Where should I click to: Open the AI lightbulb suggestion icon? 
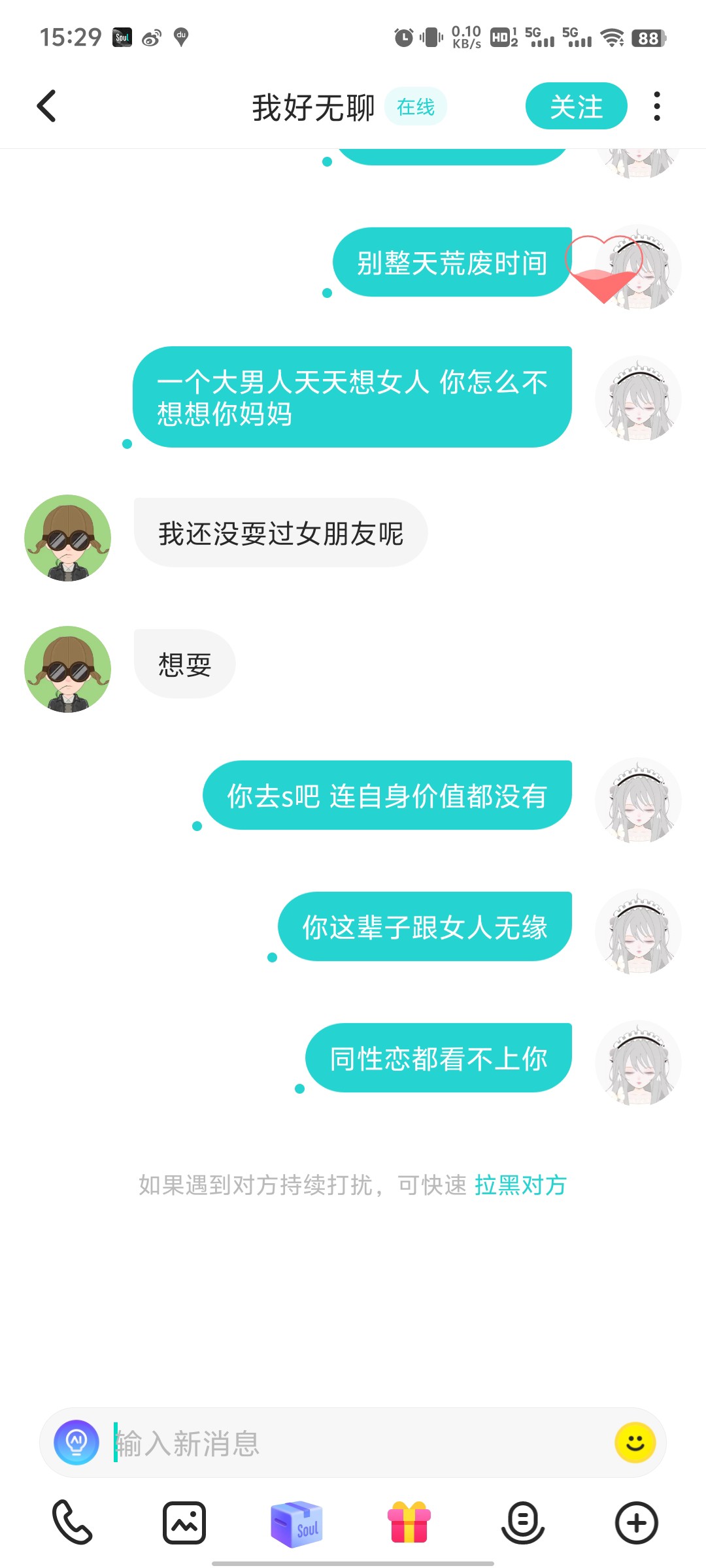76,1443
